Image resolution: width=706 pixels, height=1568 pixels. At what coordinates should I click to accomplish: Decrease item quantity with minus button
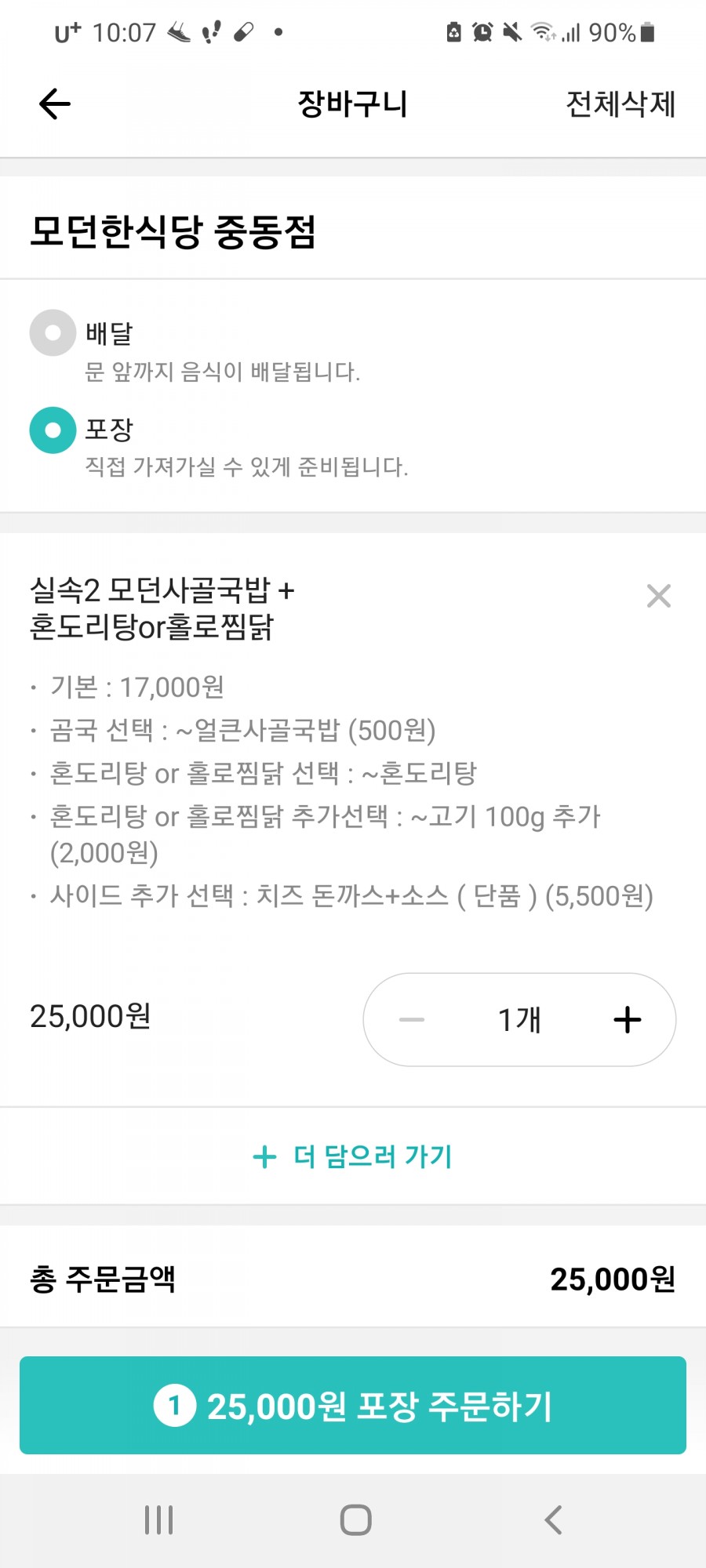tap(412, 1020)
